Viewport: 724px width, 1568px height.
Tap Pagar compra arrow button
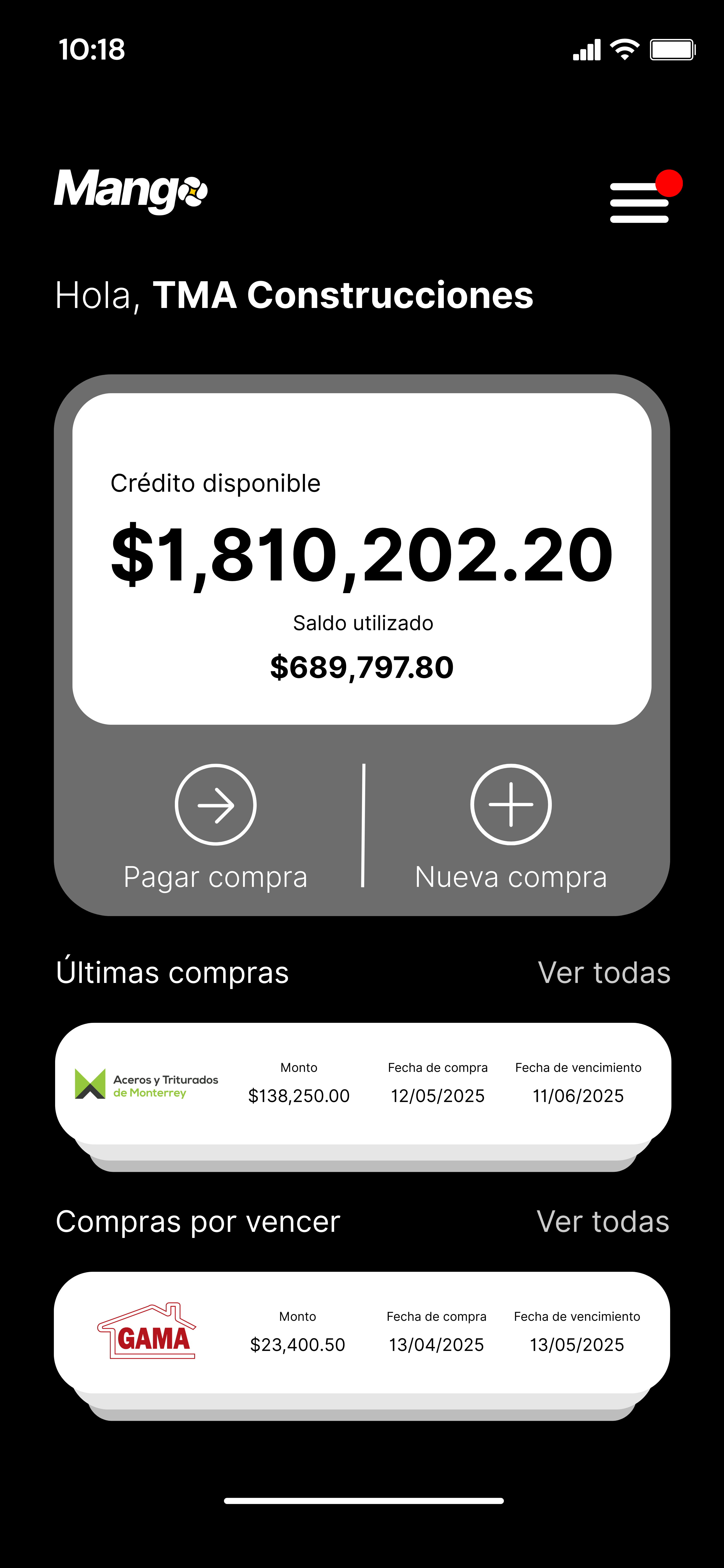pyautogui.click(x=215, y=804)
